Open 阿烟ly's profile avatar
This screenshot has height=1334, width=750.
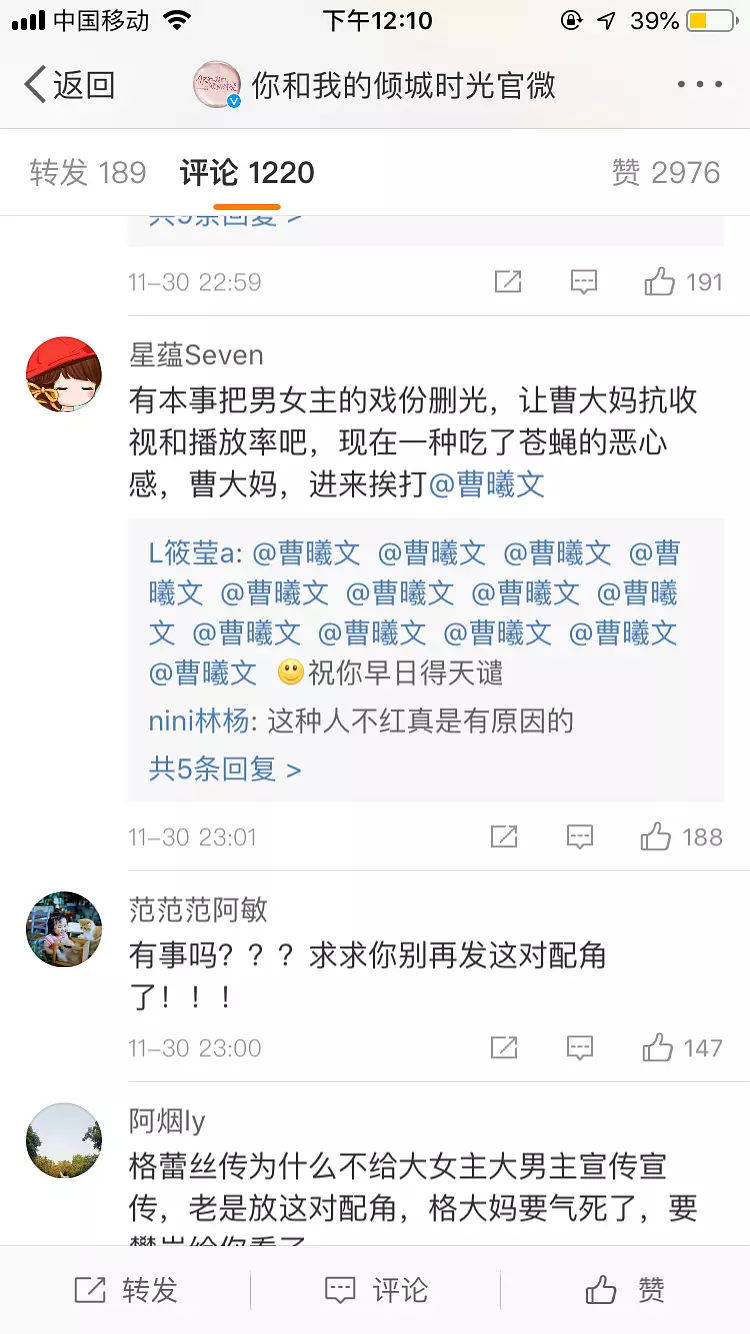tap(64, 1141)
